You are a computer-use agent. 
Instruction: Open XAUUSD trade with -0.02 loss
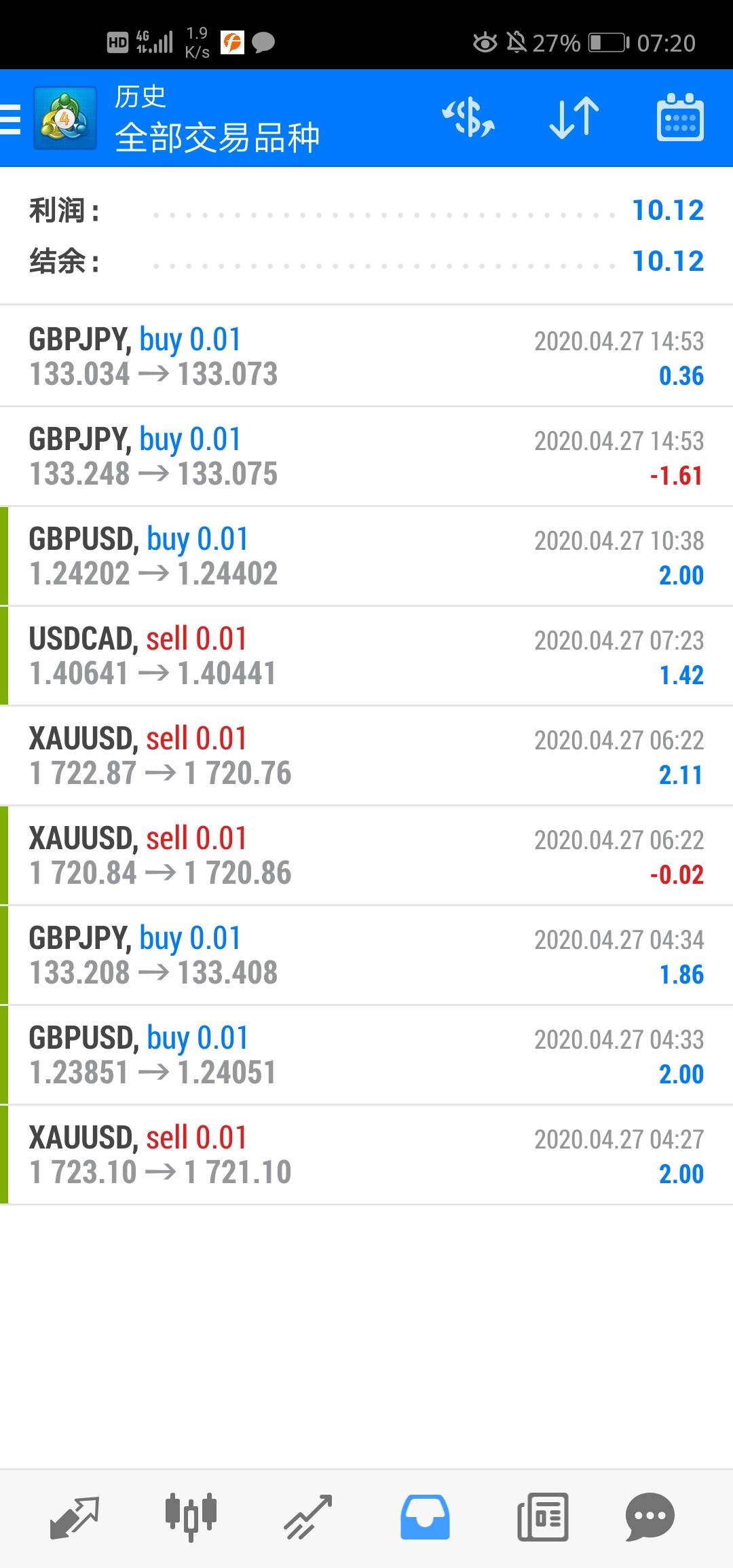[x=366, y=855]
